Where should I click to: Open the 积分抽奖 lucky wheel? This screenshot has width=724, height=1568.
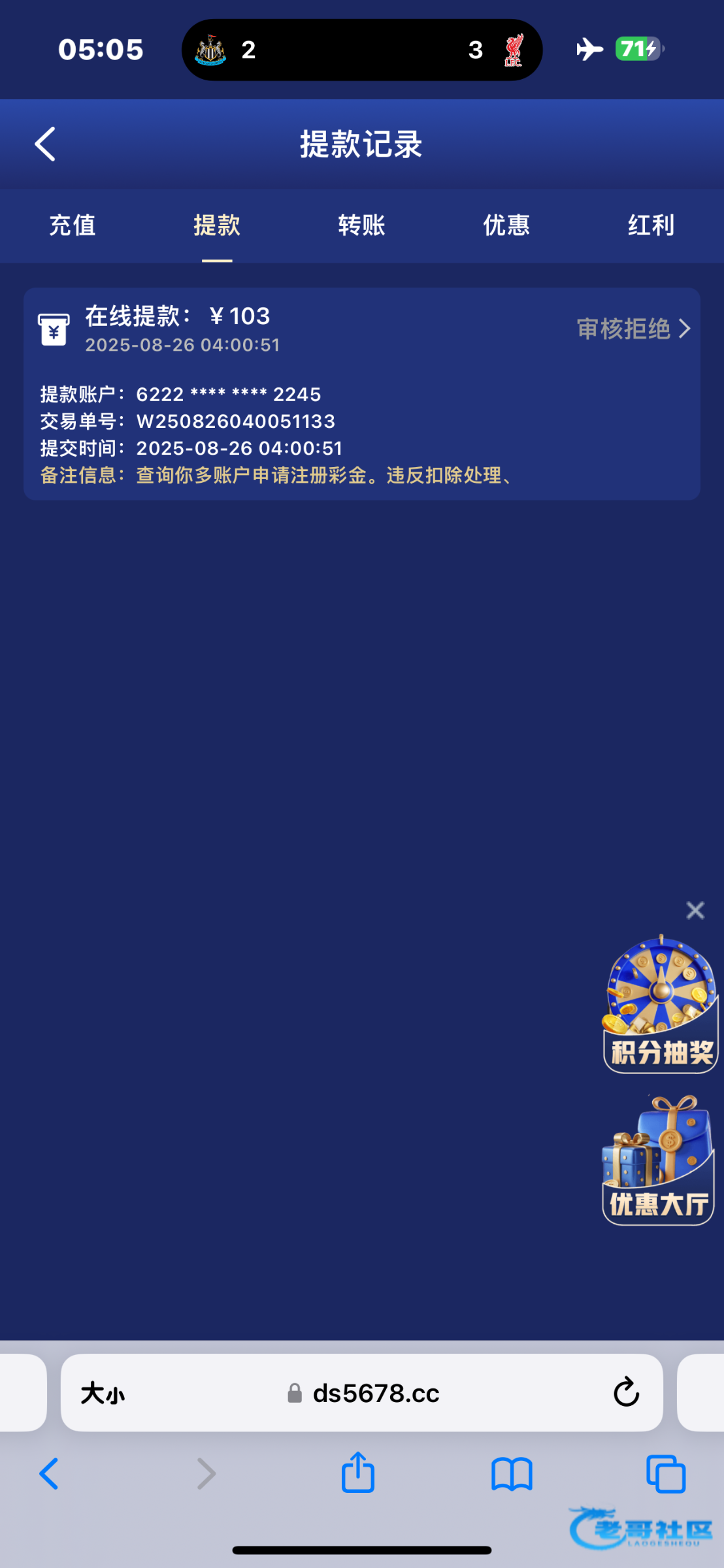click(x=661, y=1004)
